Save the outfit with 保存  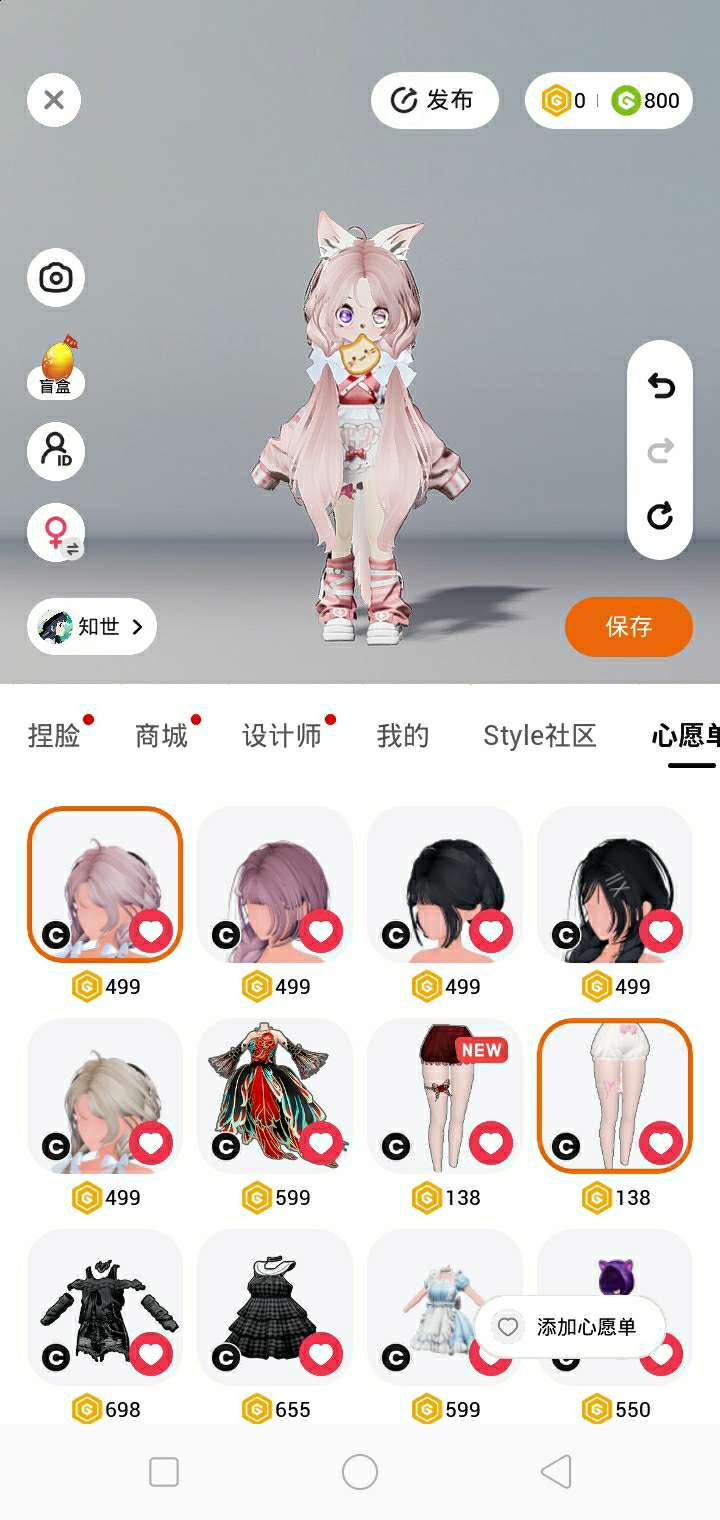[628, 627]
